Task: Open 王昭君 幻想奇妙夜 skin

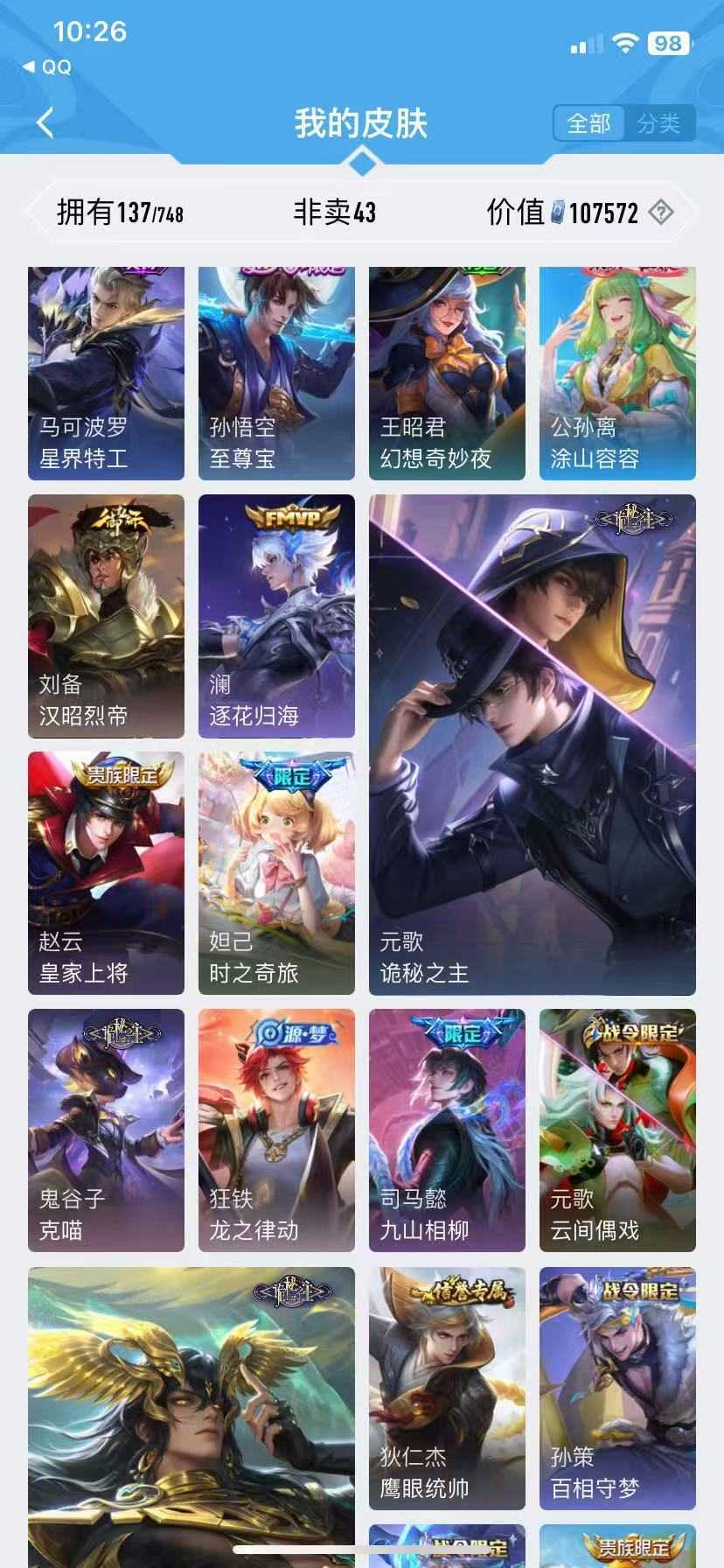Action: point(447,374)
